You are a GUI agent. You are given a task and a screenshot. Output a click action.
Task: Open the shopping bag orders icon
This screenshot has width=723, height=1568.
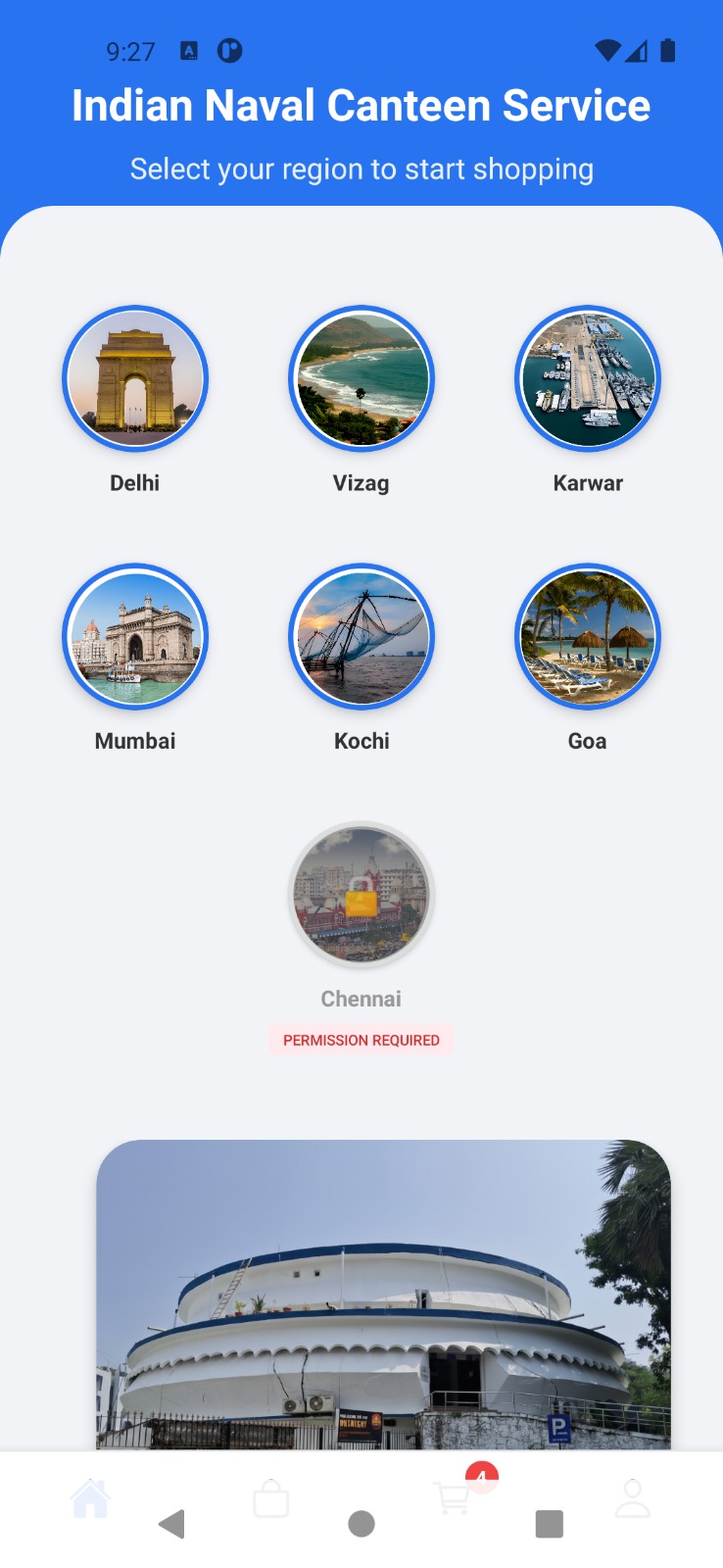point(271,1497)
